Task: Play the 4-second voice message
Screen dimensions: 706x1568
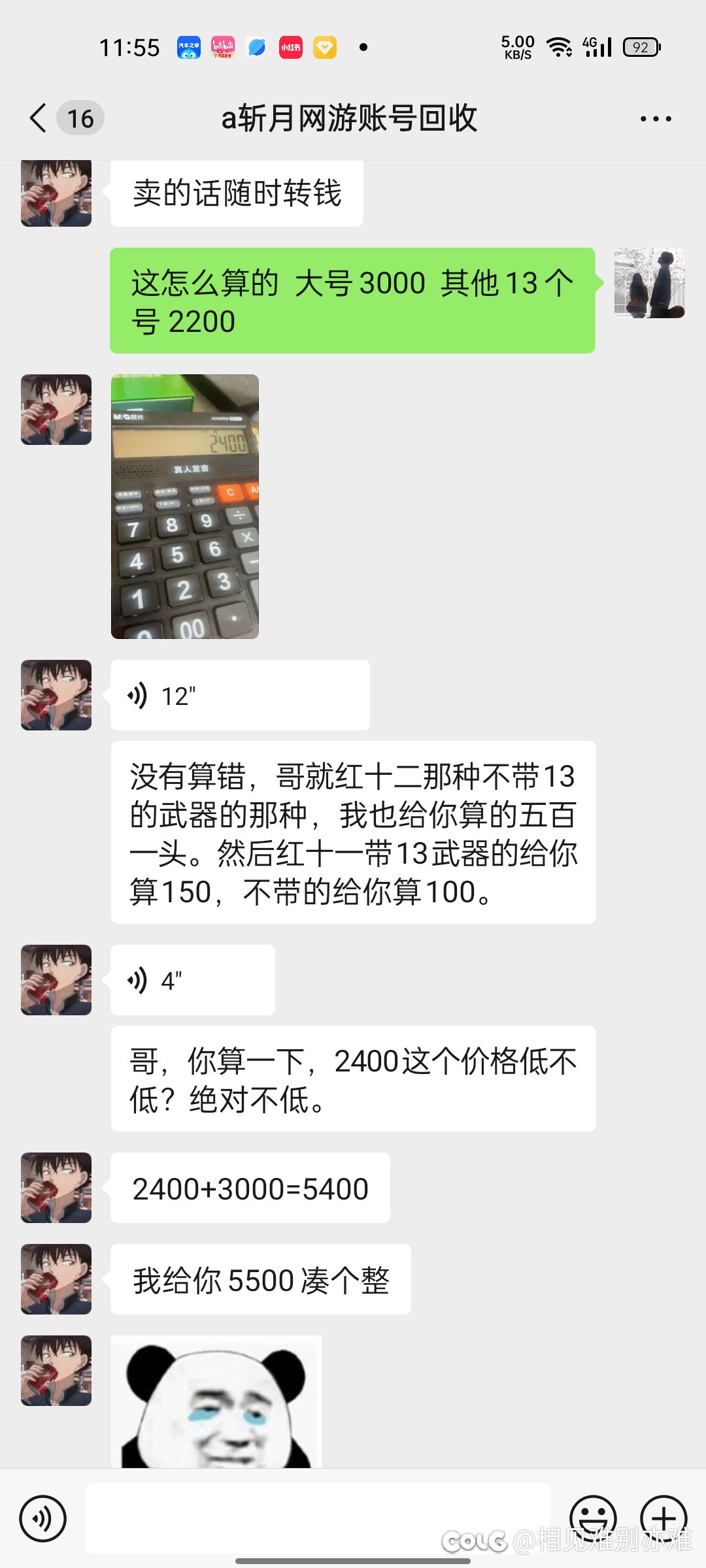Action: (193, 980)
